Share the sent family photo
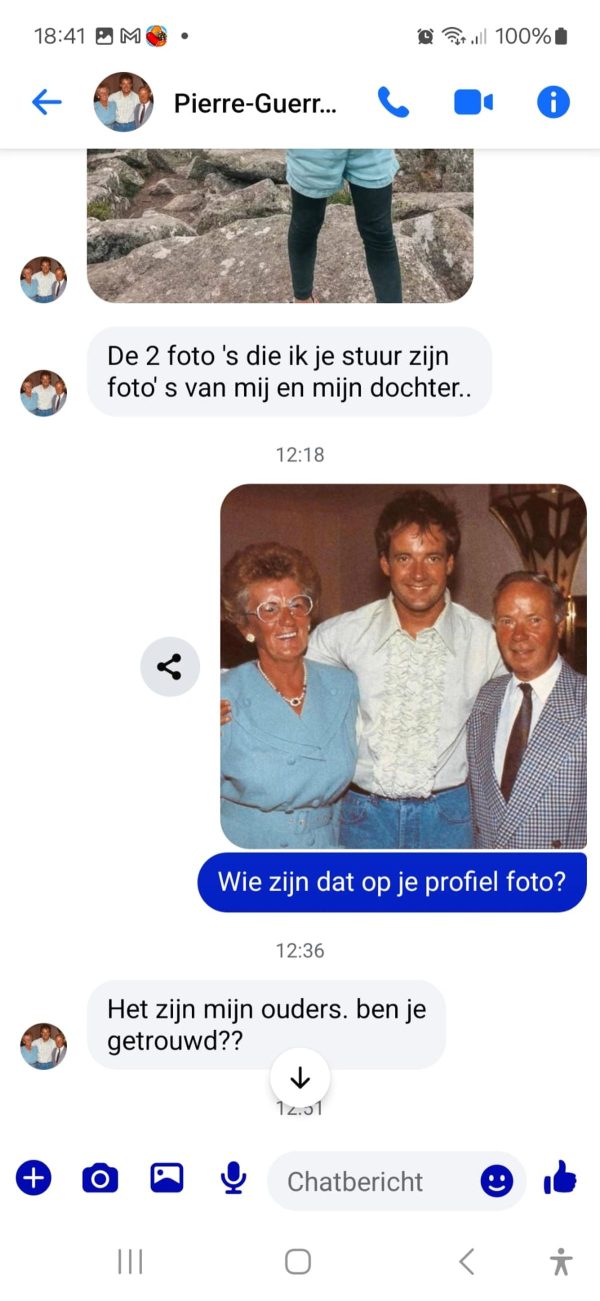 tap(170, 667)
